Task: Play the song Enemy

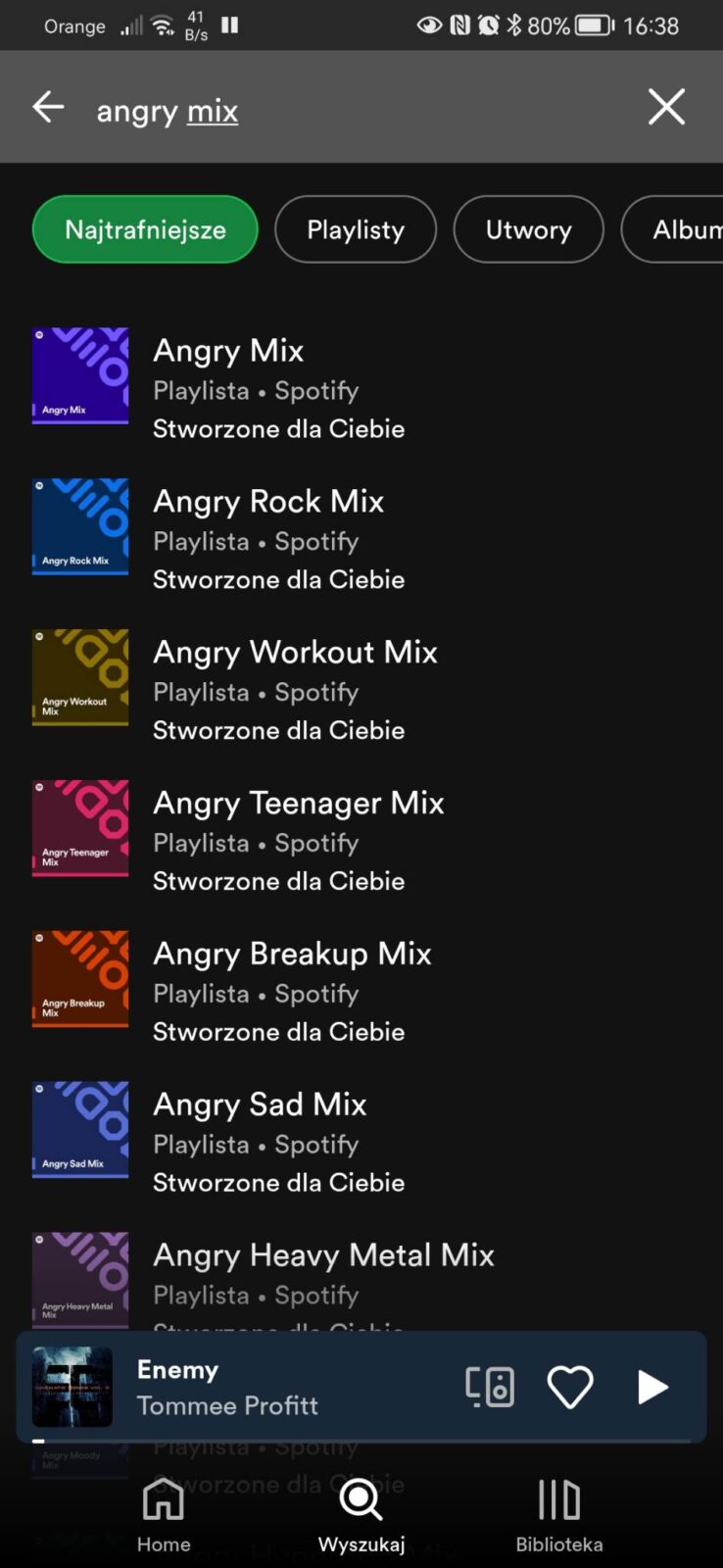Action: click(x=652, y=1387)
